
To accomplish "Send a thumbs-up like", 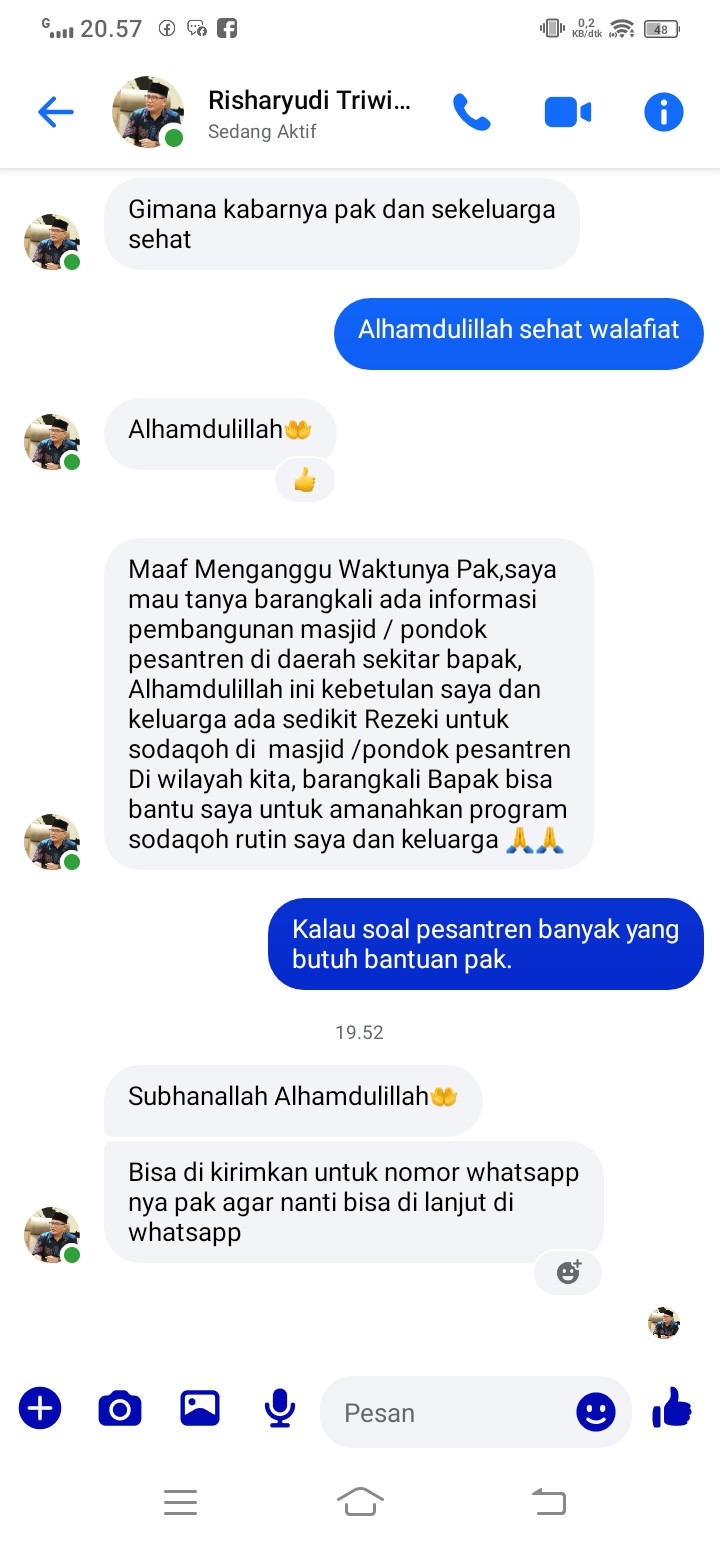I will pyautogui.click(x=672, y=1408).
